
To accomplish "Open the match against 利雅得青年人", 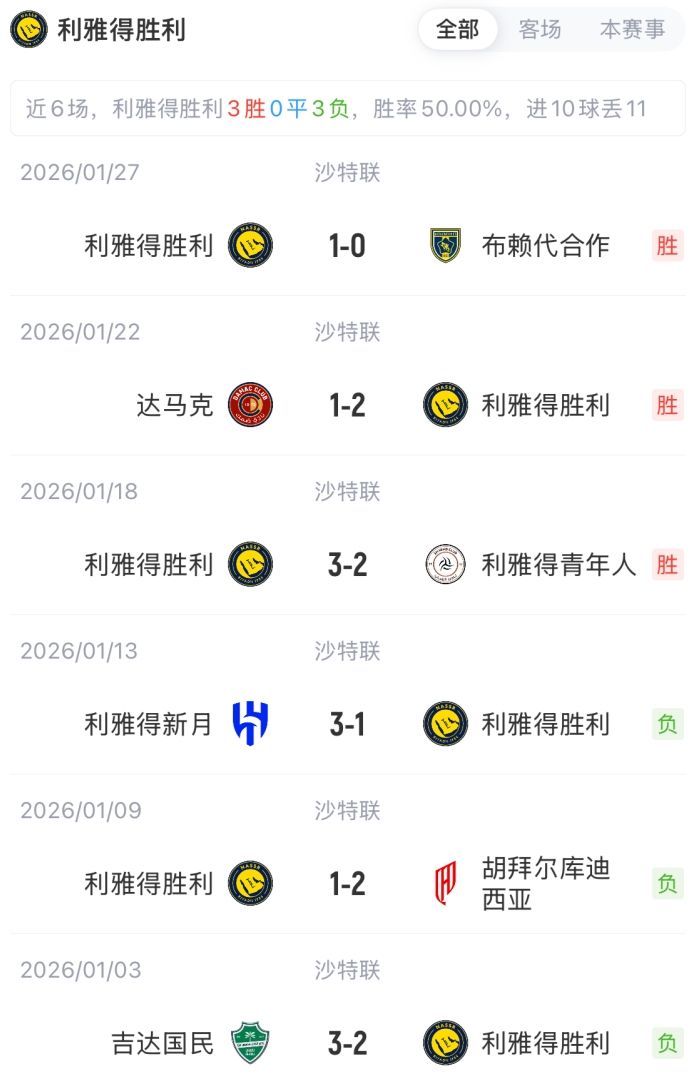I will pyautogui.click(x=347, y=565).
